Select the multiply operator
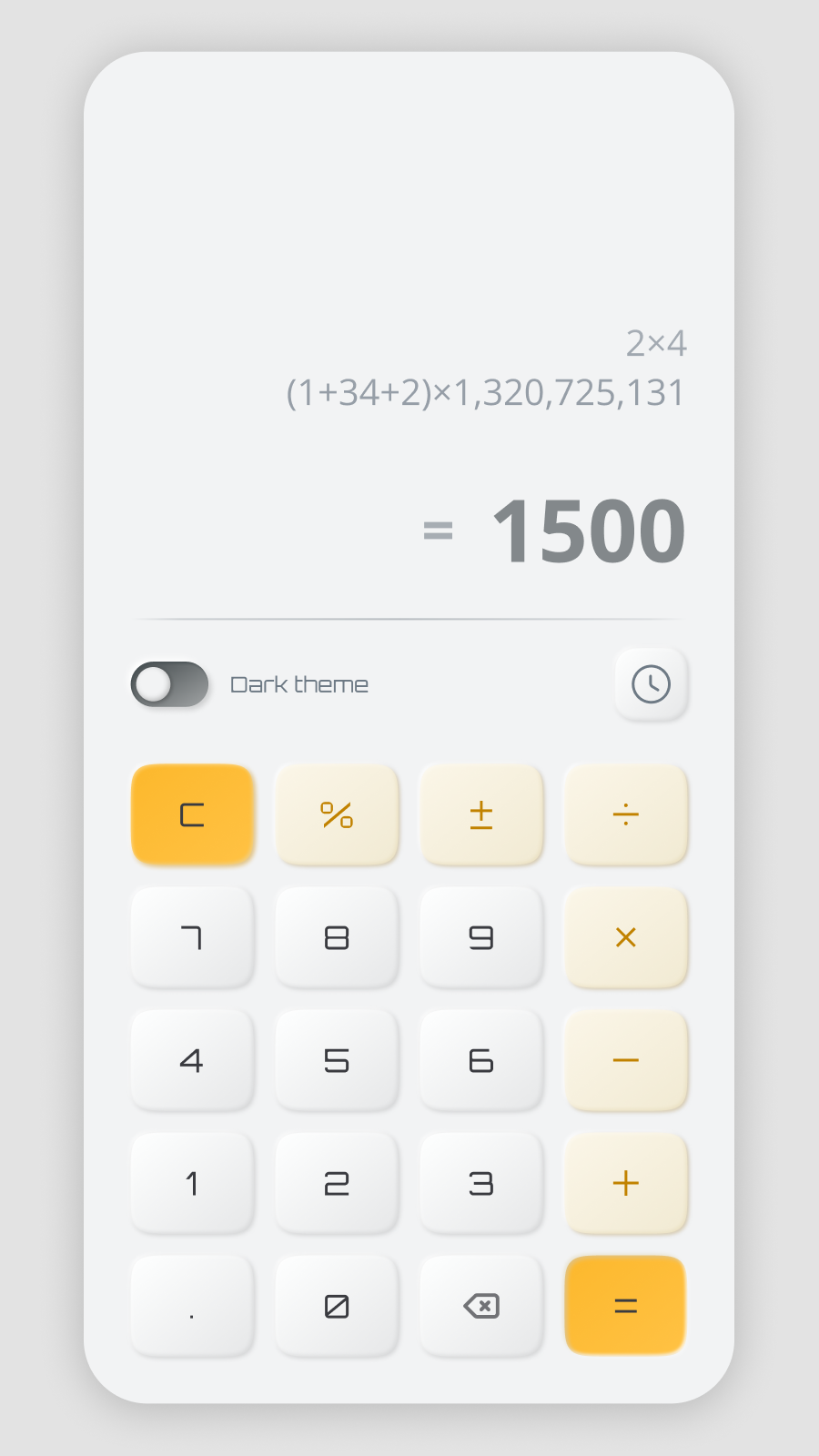The width and height of the screenshot is (819, 1456). click(x=625, y=937)
